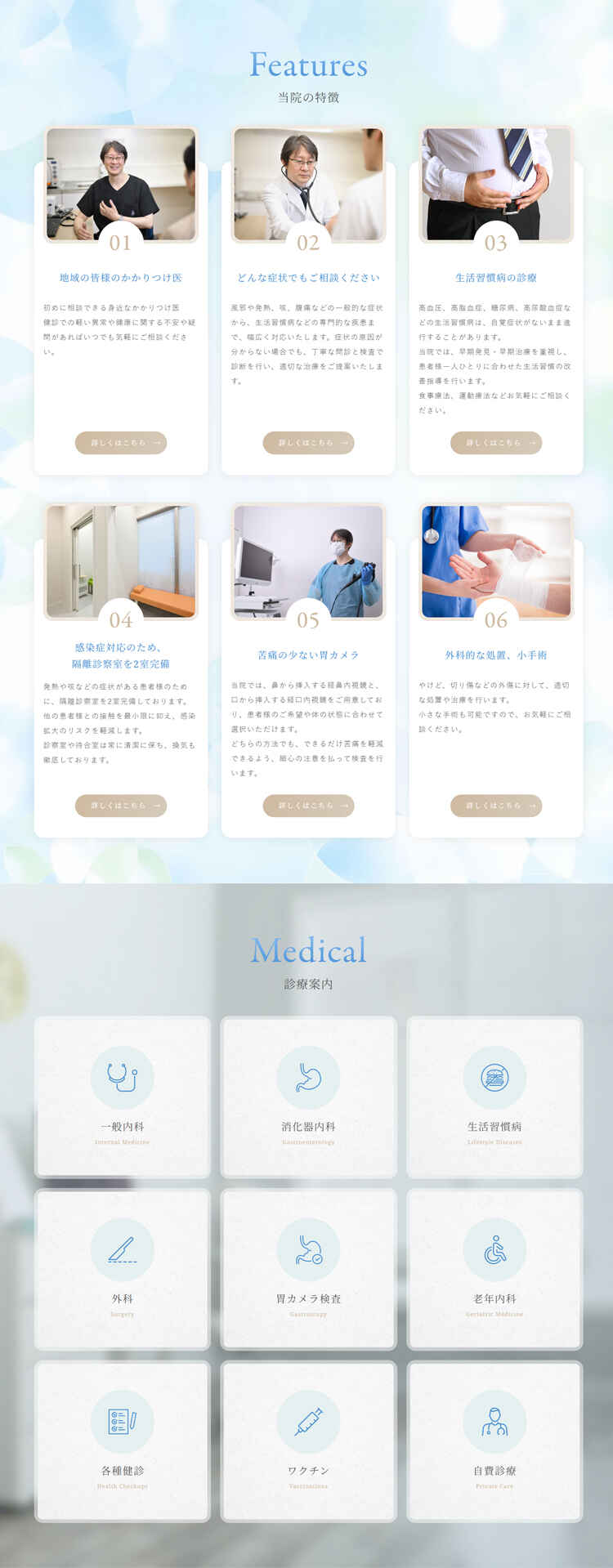613x1568 pixels.
Task: Select the 老年内科 Geriatric Medicine tile
Action: [x=494, y=1268]
